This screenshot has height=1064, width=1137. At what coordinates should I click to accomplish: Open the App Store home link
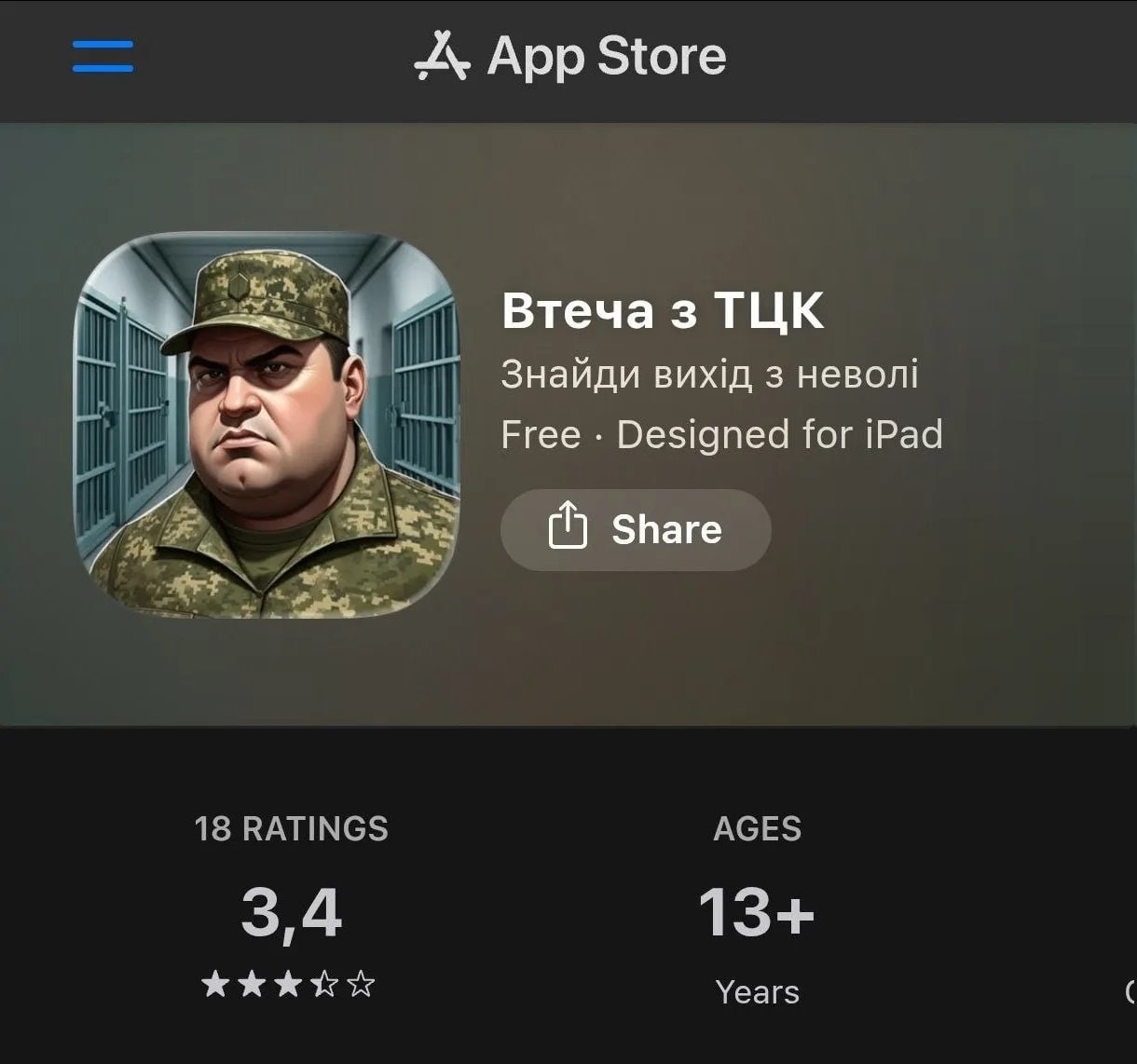click(570, 56)
